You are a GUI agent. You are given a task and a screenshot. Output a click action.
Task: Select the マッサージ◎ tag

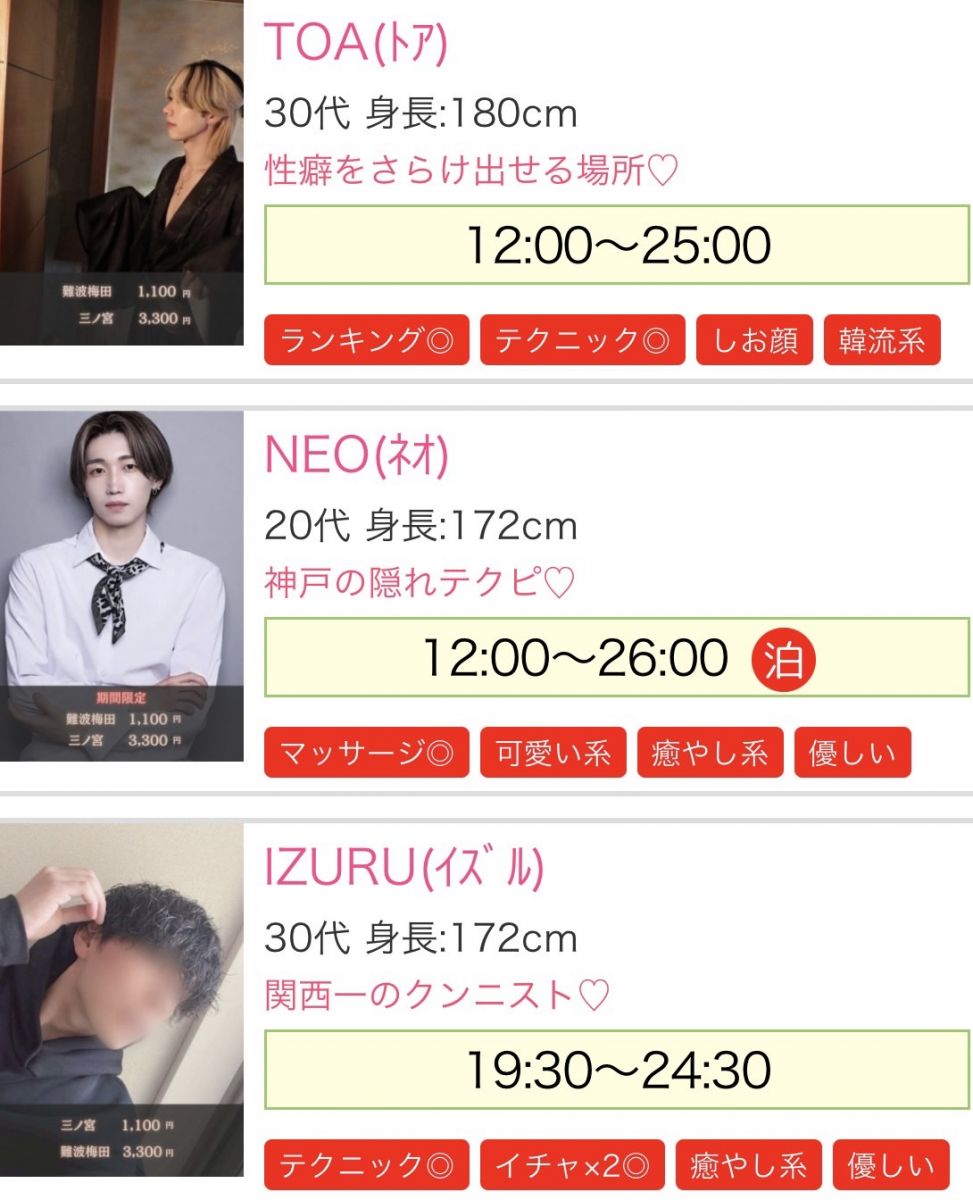366,752
